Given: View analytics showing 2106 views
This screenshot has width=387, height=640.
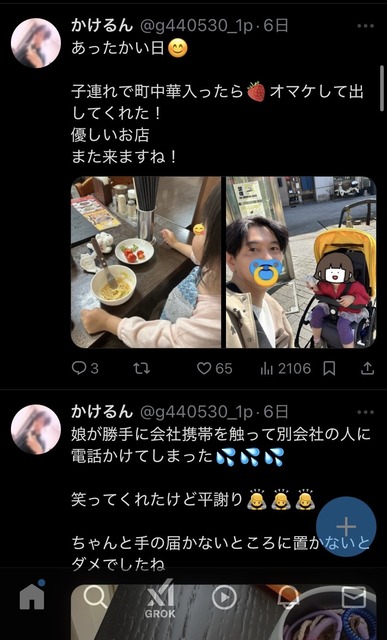Looking at the screenshot, I should (x=286, y=369).
